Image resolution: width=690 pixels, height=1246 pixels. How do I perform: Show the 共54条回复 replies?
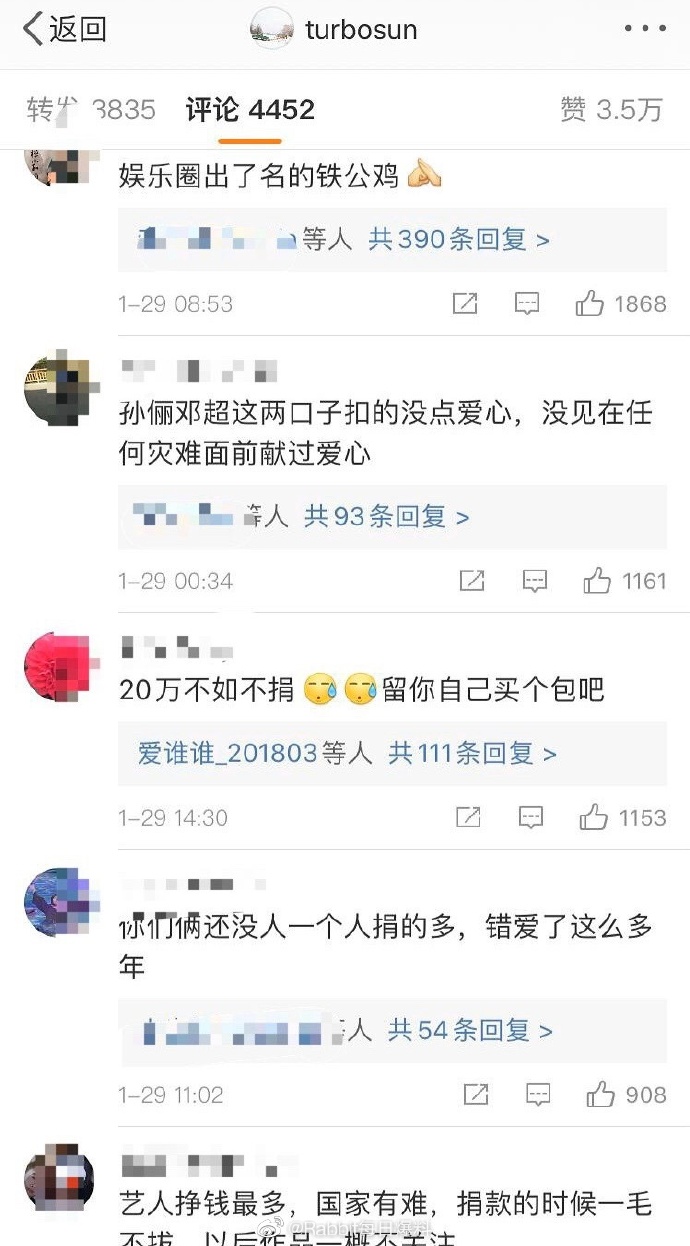(470, 1031)
